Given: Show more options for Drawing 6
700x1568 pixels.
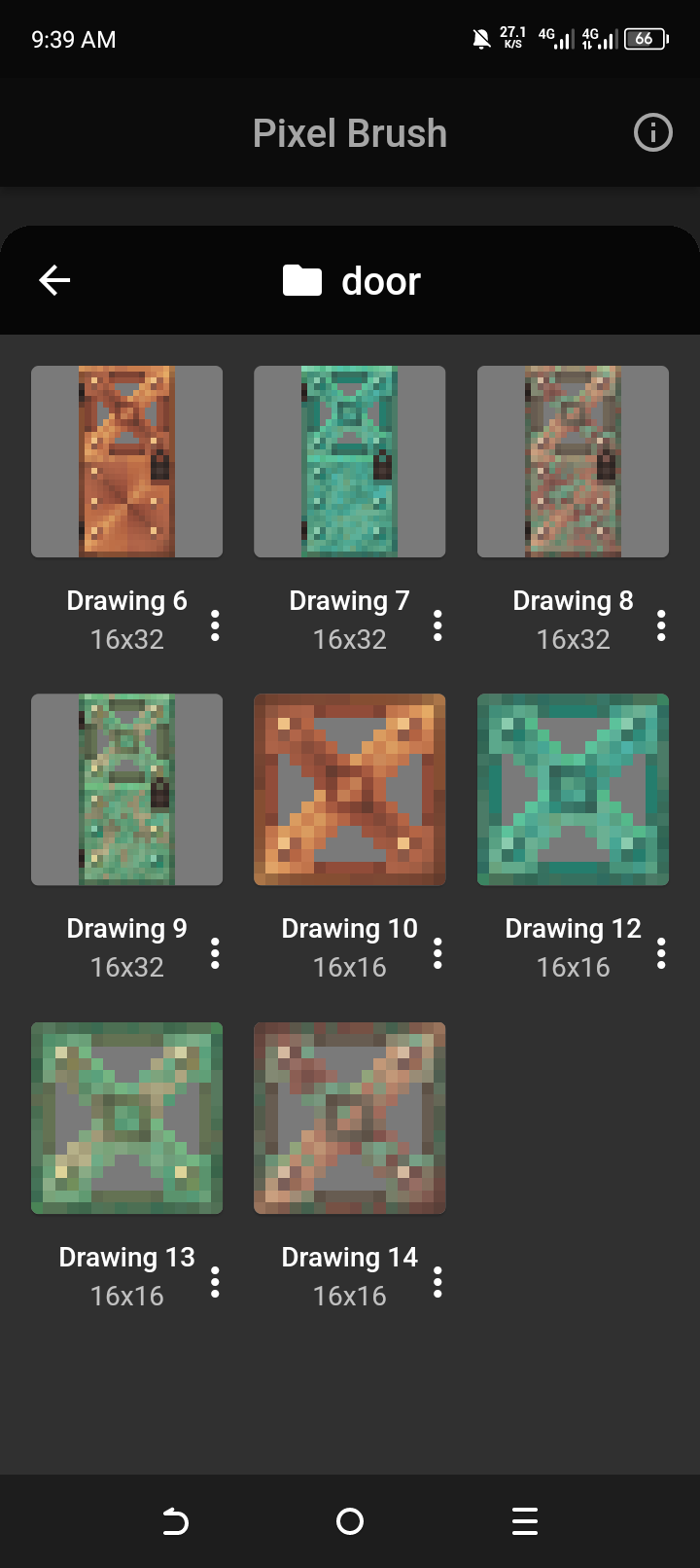Looking at the screenshot, I should coord(215,625).
